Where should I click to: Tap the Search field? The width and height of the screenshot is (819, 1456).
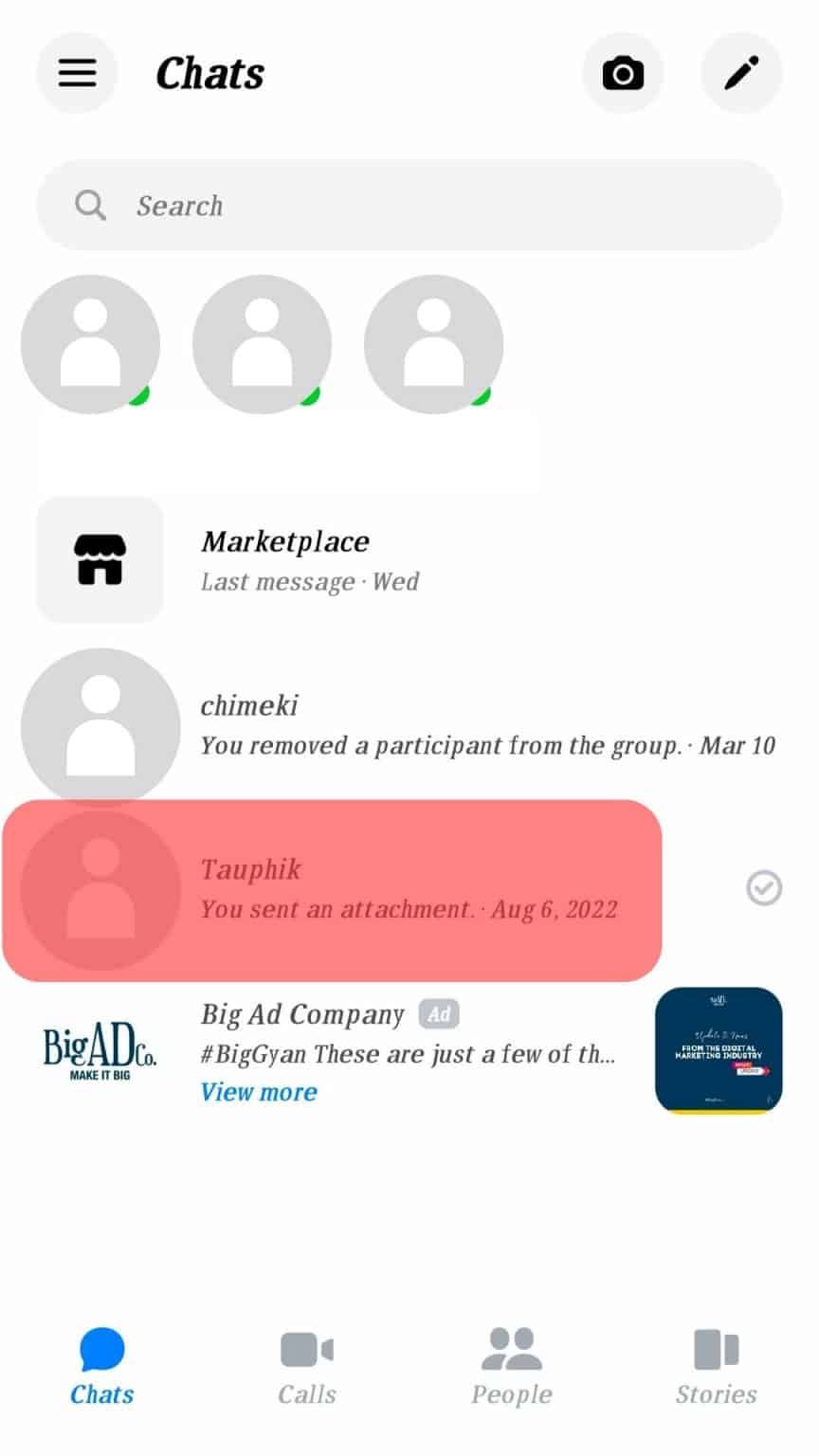(x=409, y=205)
